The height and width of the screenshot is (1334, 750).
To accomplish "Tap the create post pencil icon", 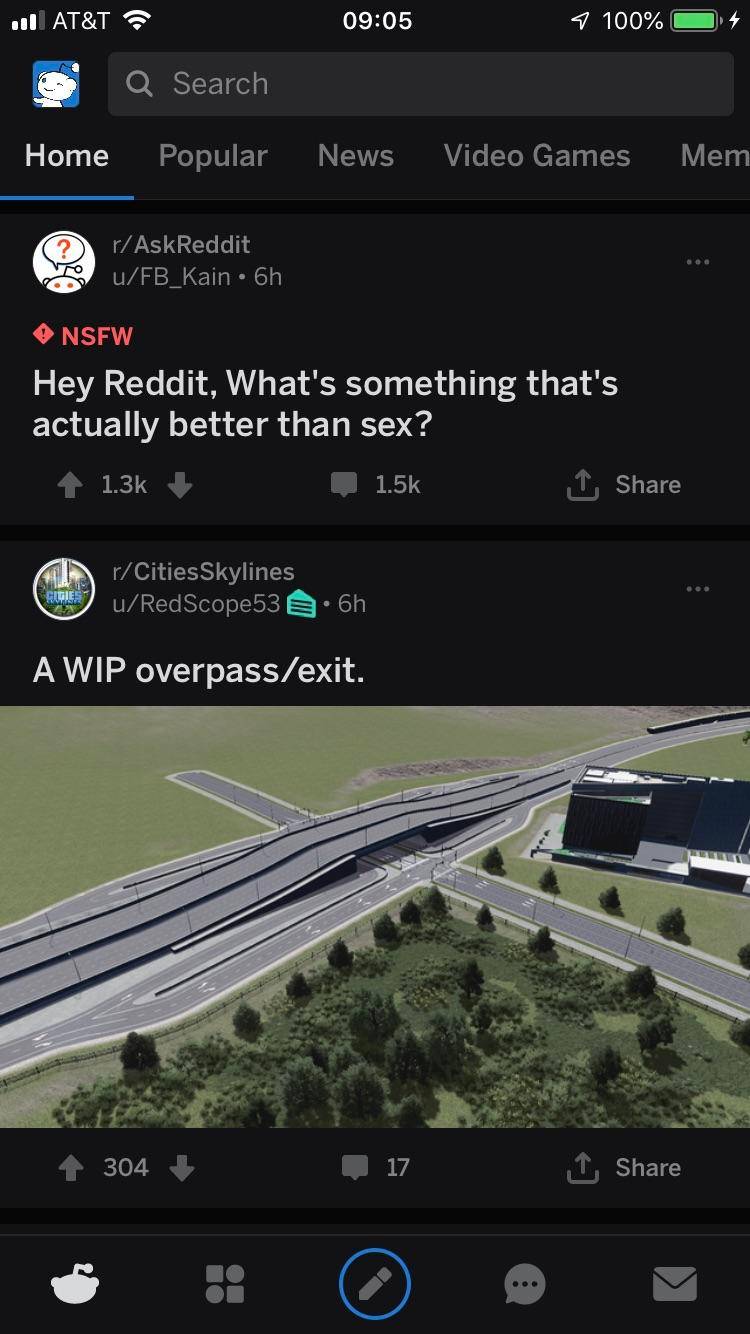I will pos(375,1283).
